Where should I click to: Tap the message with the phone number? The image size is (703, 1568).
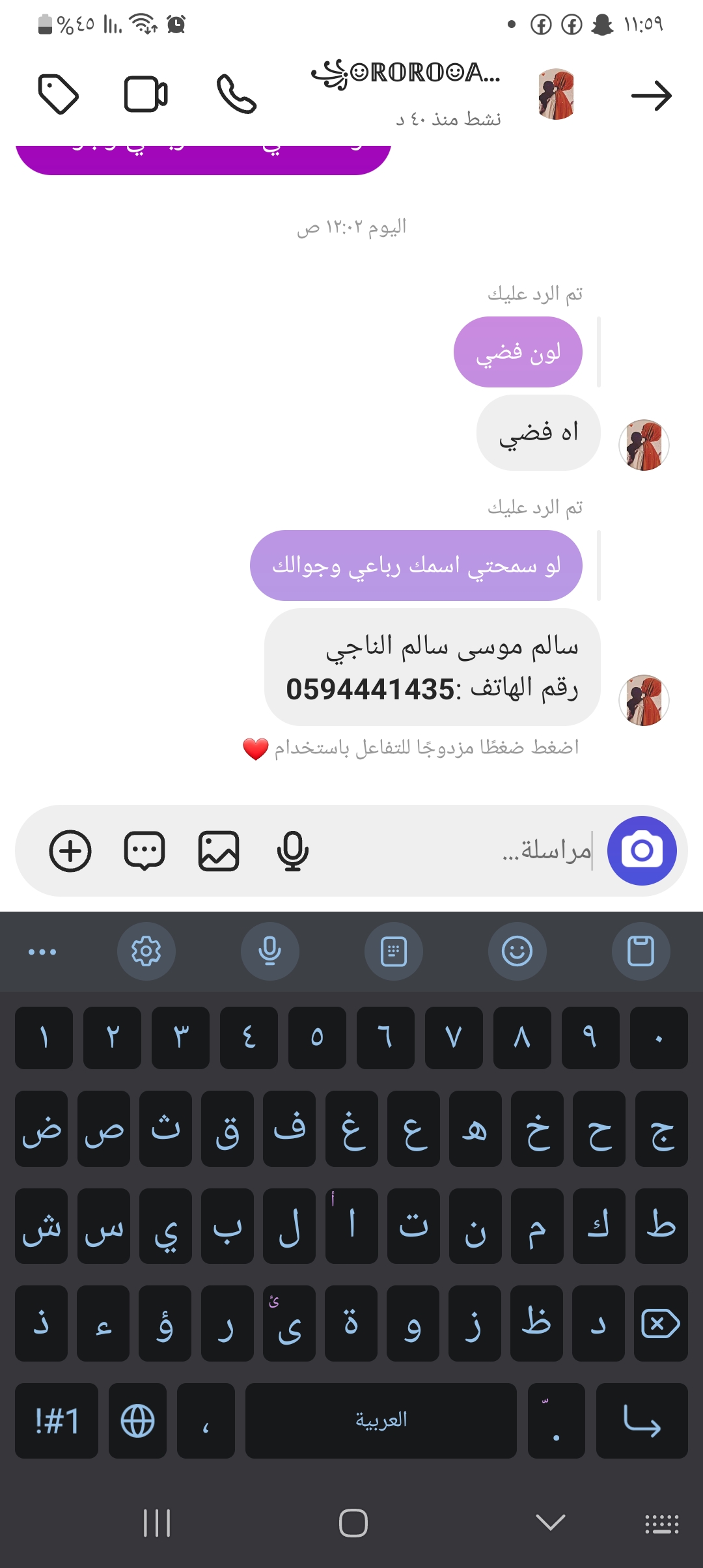pos(432,667)
